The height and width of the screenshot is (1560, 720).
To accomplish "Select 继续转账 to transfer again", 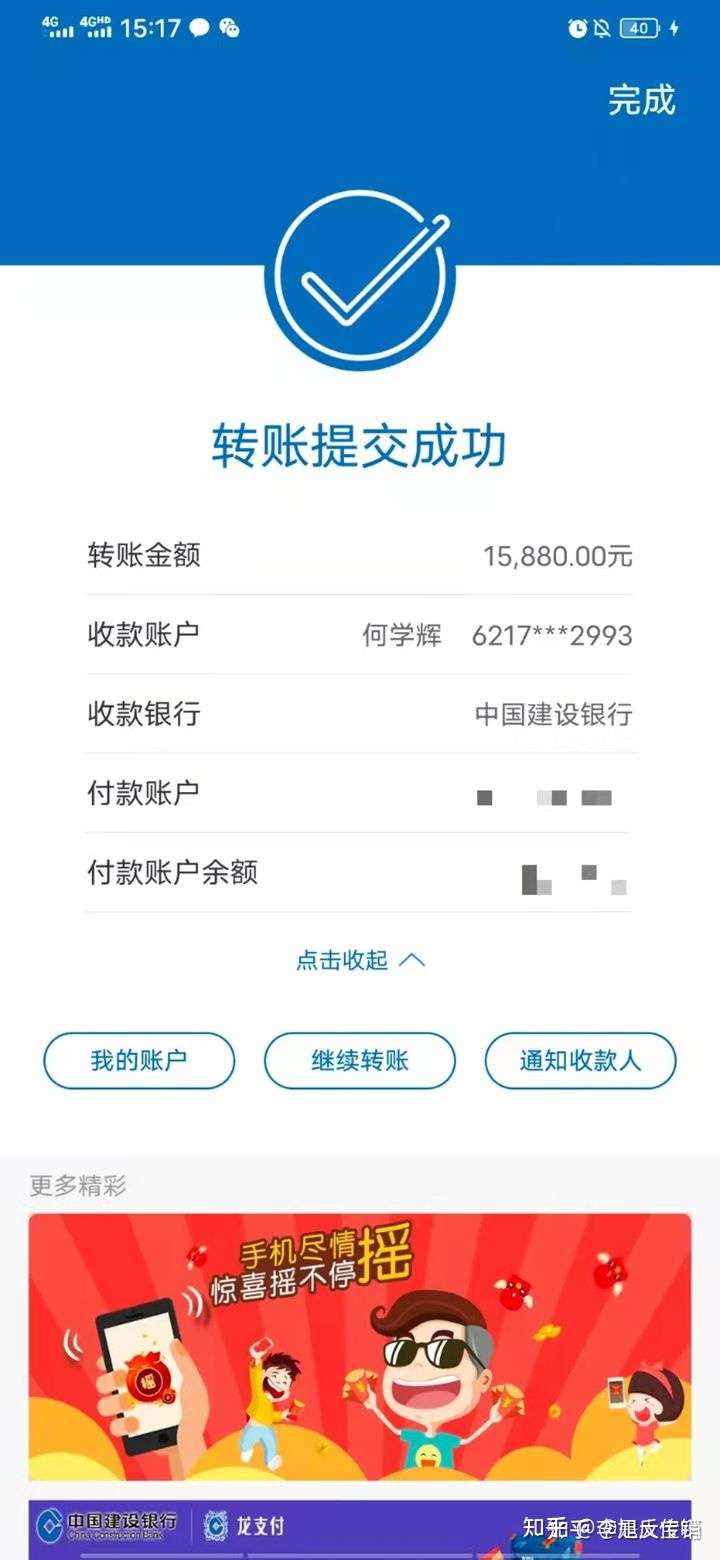I will coord(360,1061).
